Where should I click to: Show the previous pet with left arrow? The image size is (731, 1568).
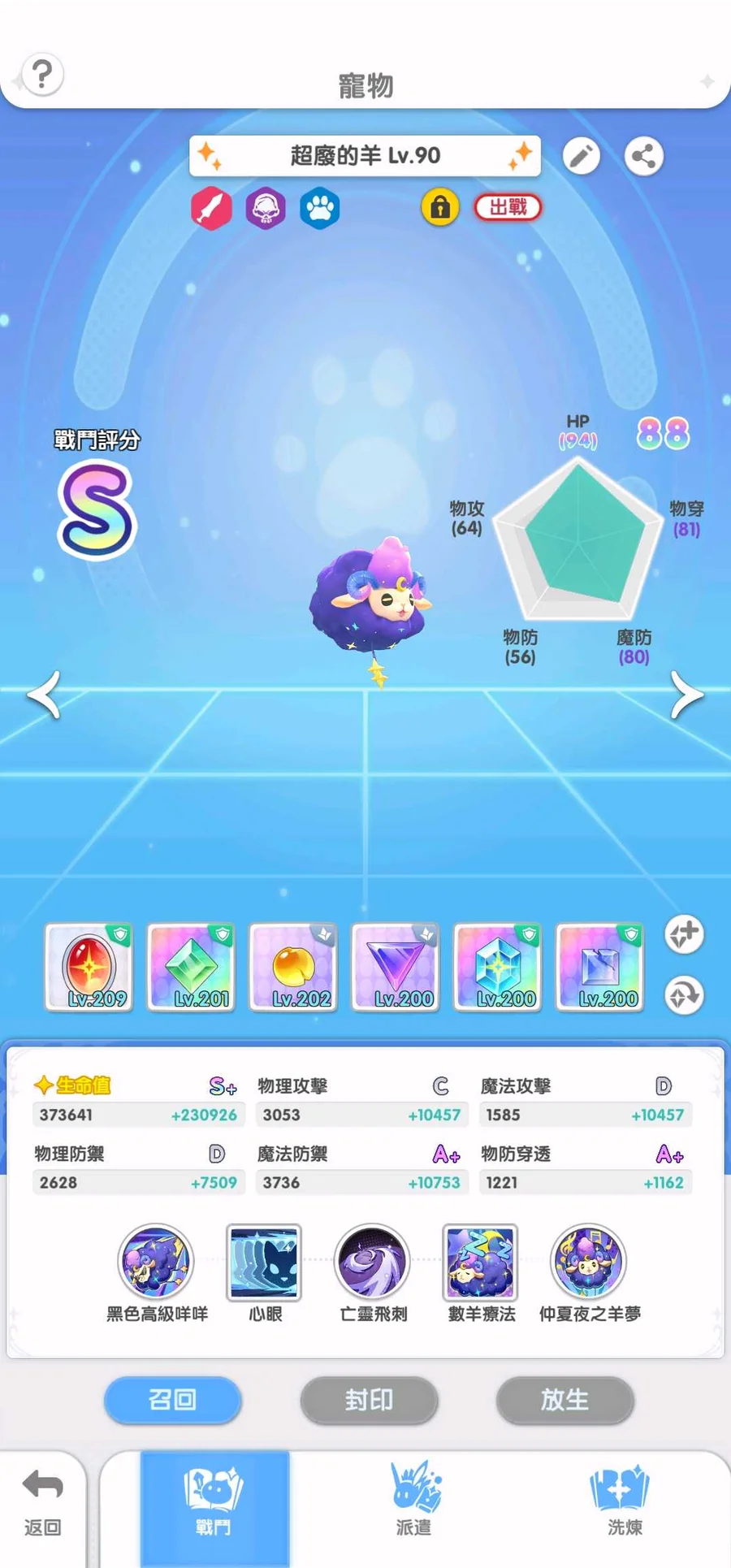pos(45,695)
